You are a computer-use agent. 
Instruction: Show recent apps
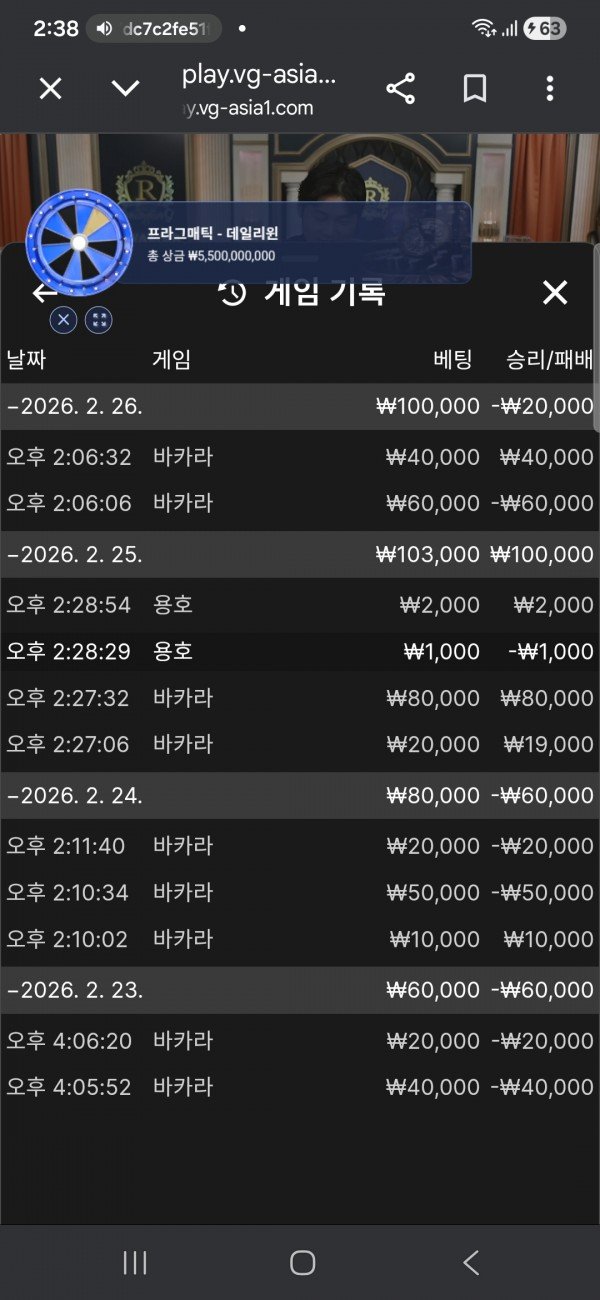135,1262
